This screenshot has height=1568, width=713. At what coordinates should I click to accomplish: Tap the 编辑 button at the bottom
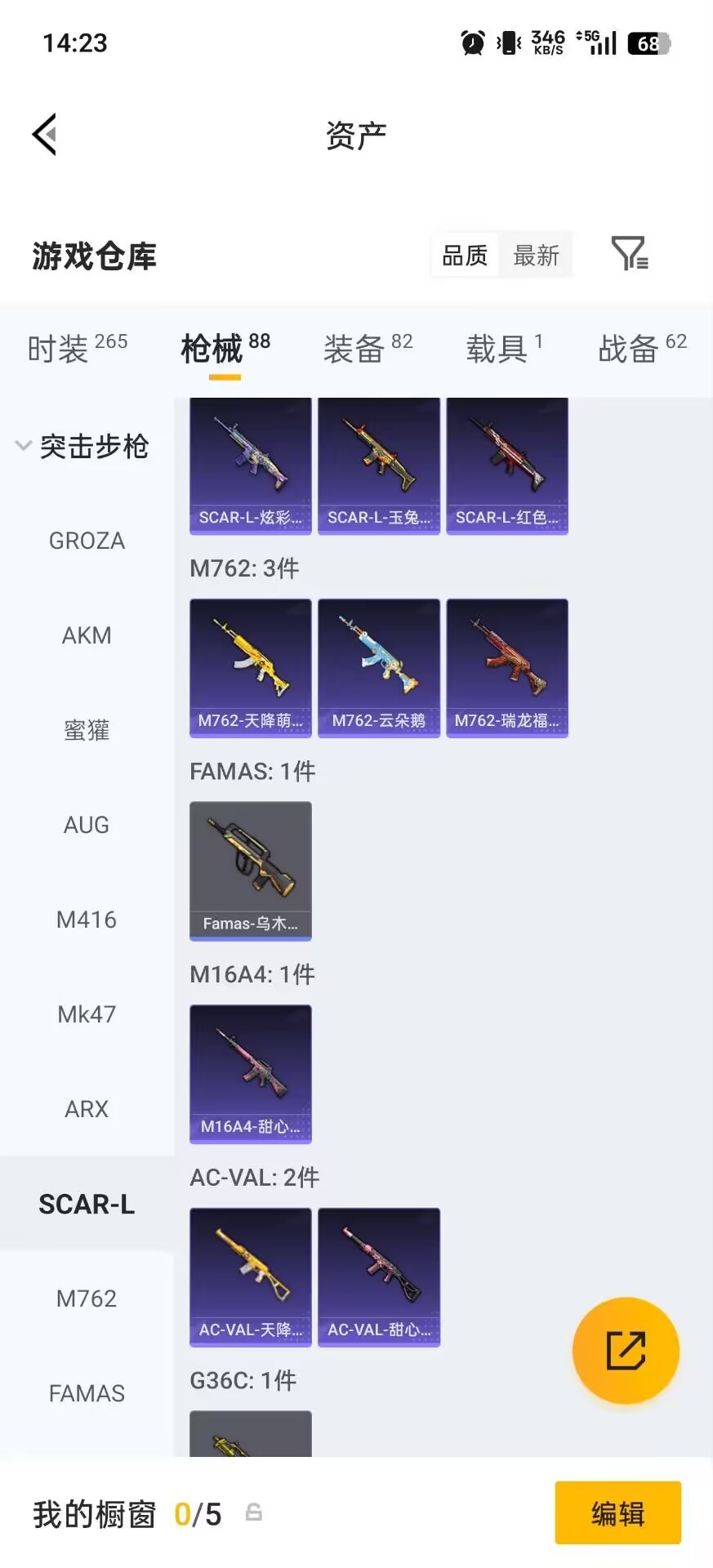coord(617,1513)
